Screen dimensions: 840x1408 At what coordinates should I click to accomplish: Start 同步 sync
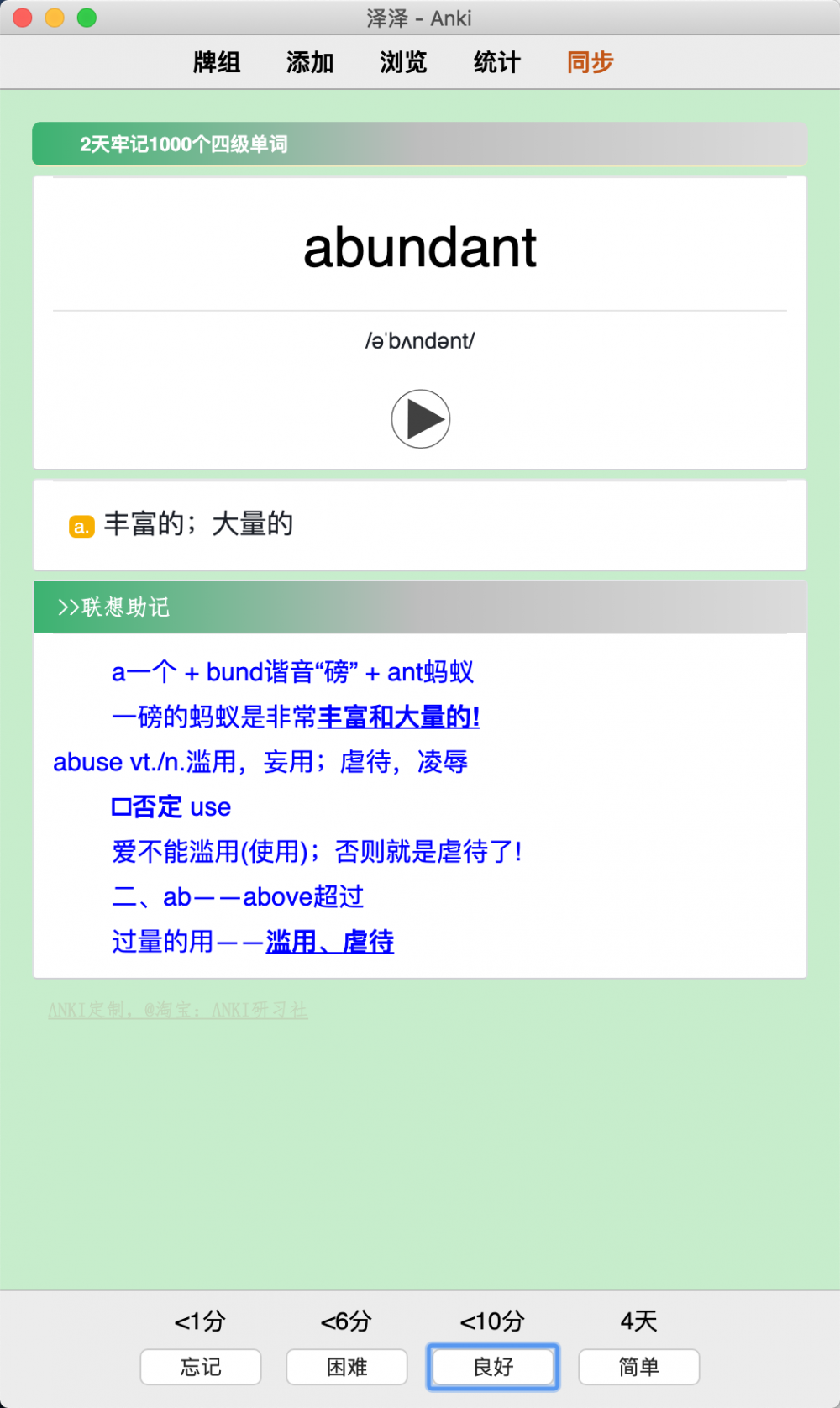(x=590, y=62)
